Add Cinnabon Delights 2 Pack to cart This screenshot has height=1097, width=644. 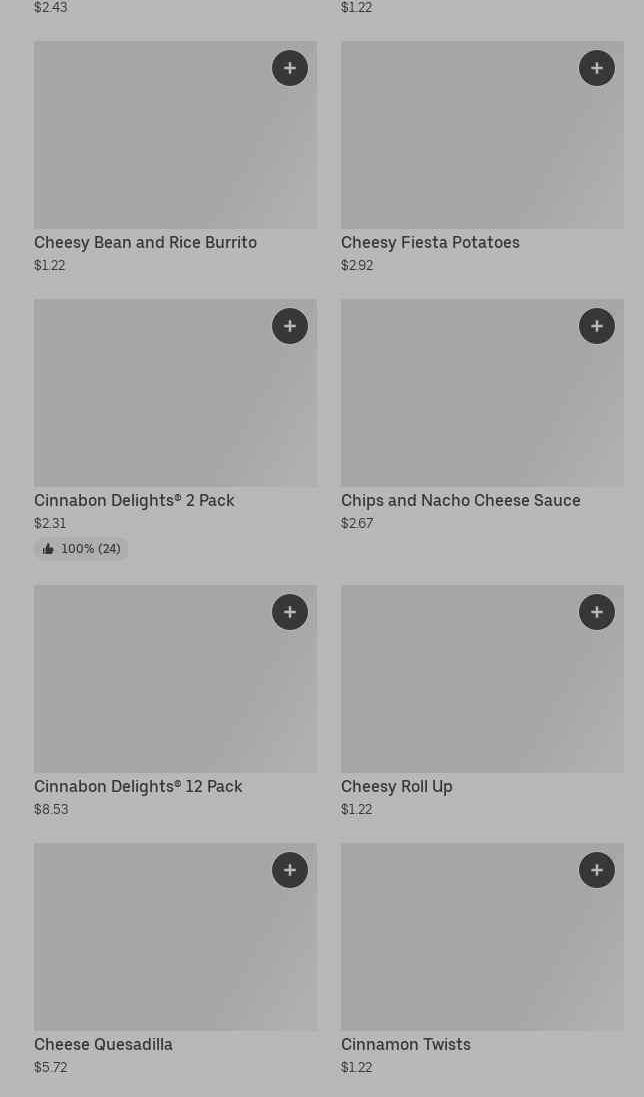[290, 326]
